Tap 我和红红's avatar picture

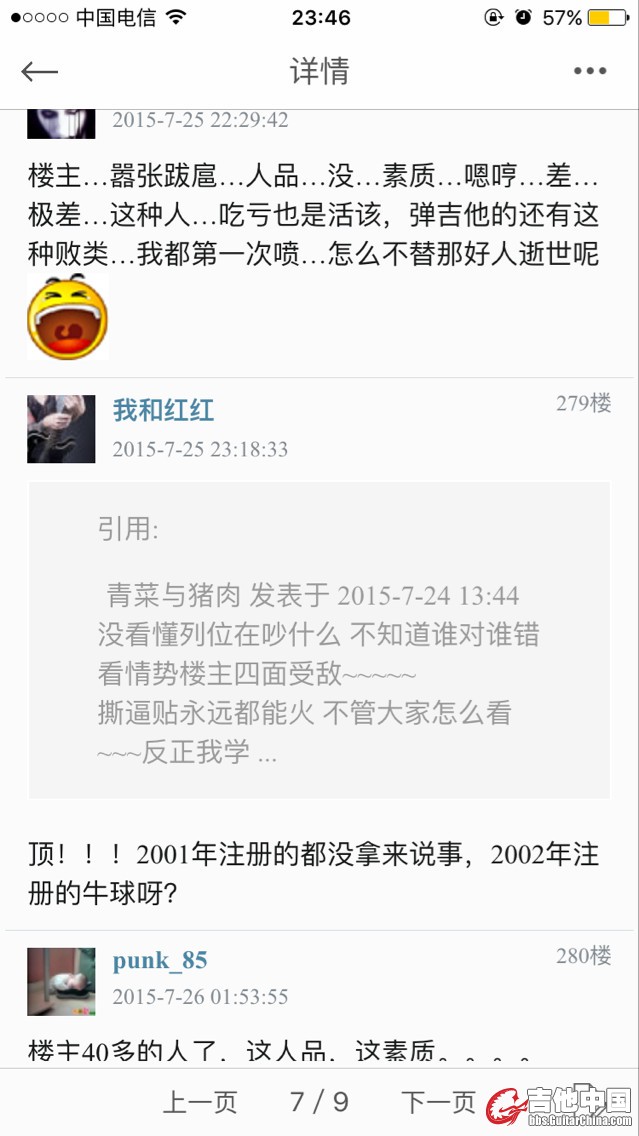61,429
